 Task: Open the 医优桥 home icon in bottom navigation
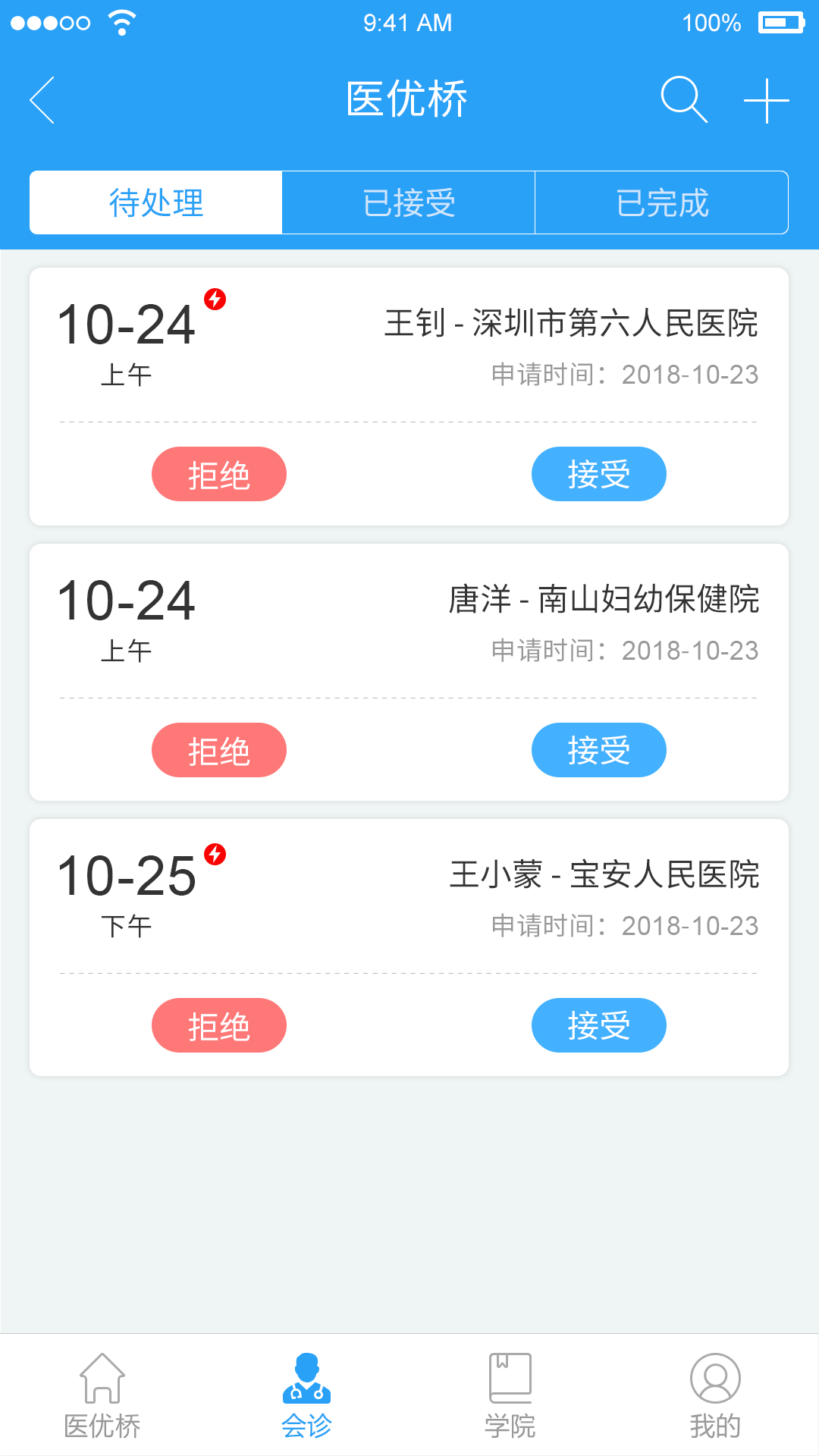pyautogui.click(x=102, y=1392)
